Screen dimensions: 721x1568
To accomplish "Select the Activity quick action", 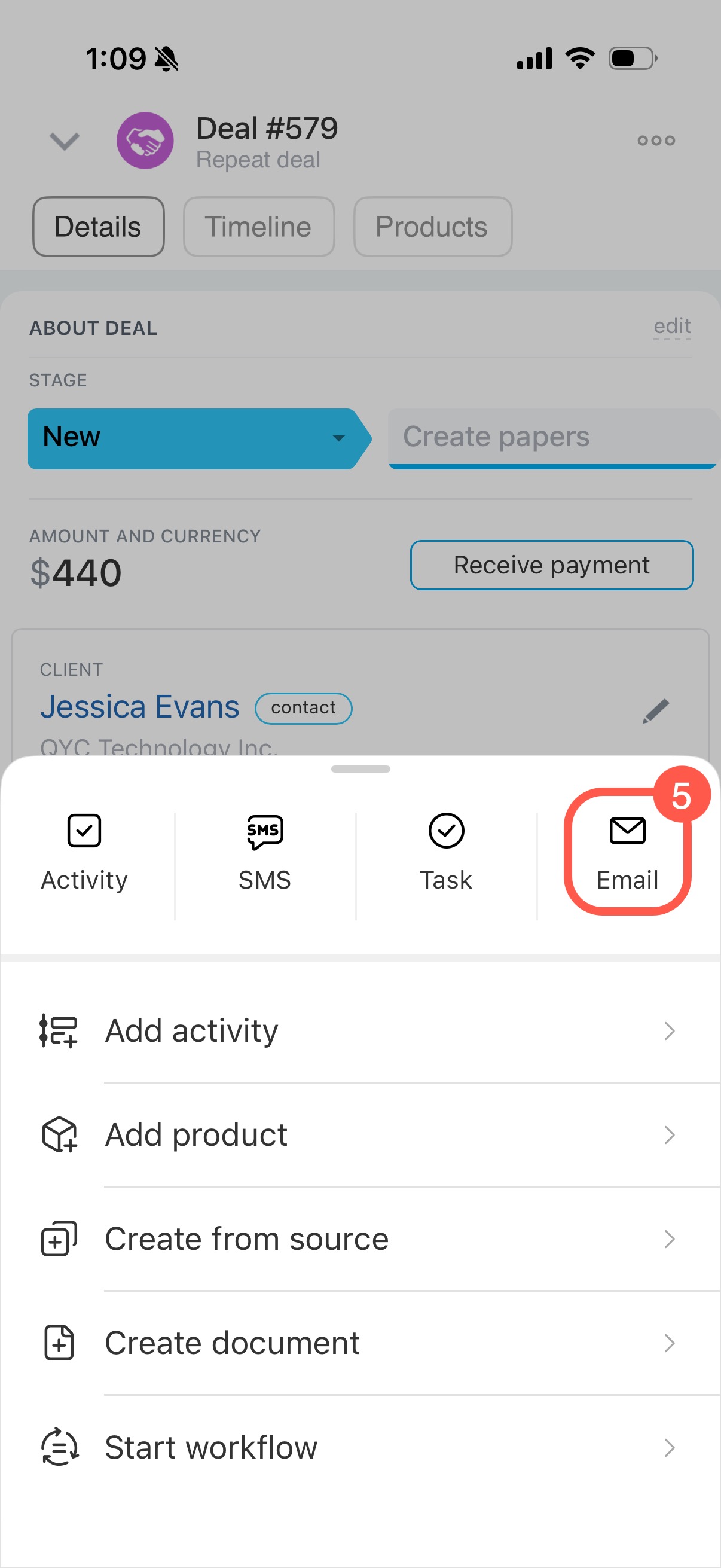I will [84, 851].
